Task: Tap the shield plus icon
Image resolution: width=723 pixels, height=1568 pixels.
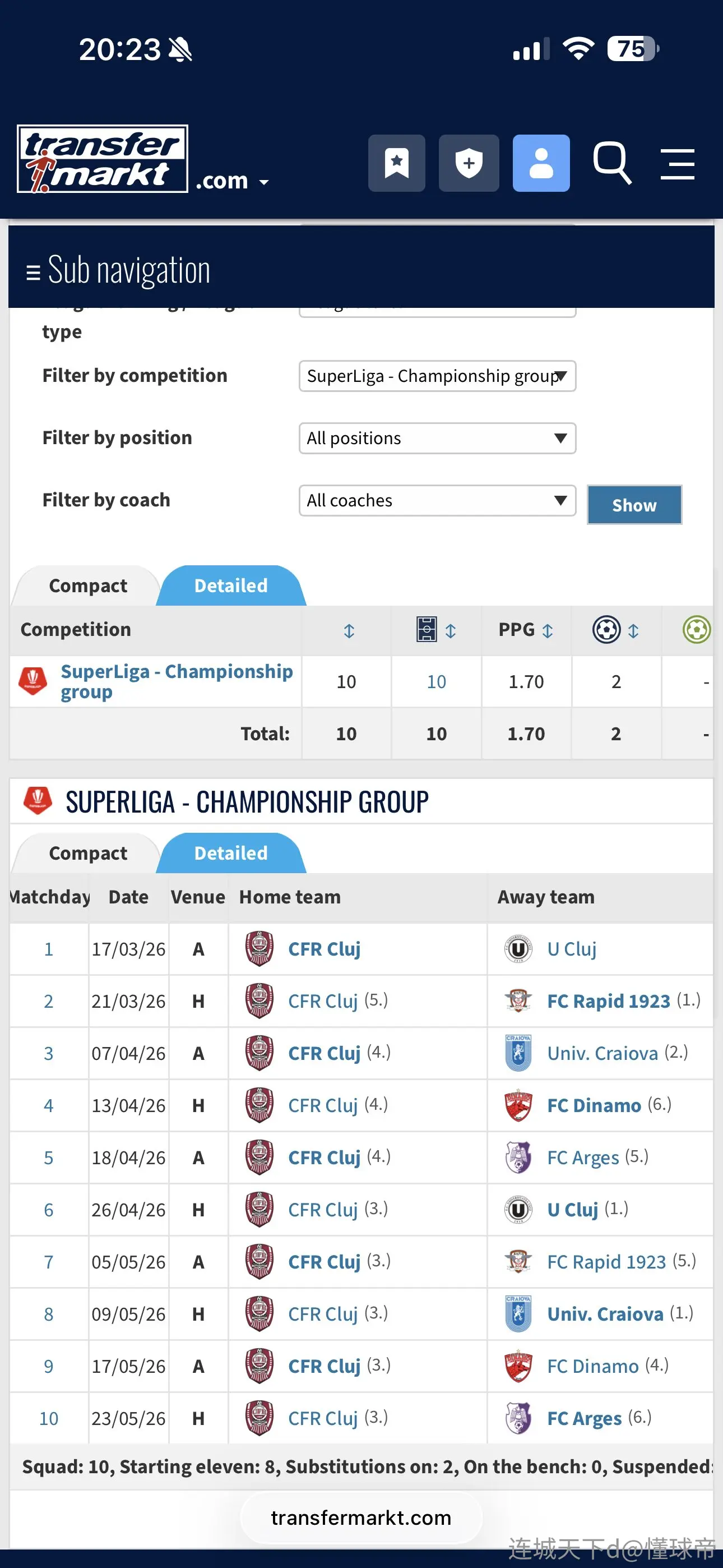Action: pyautogui.click(x=469, y=163)
